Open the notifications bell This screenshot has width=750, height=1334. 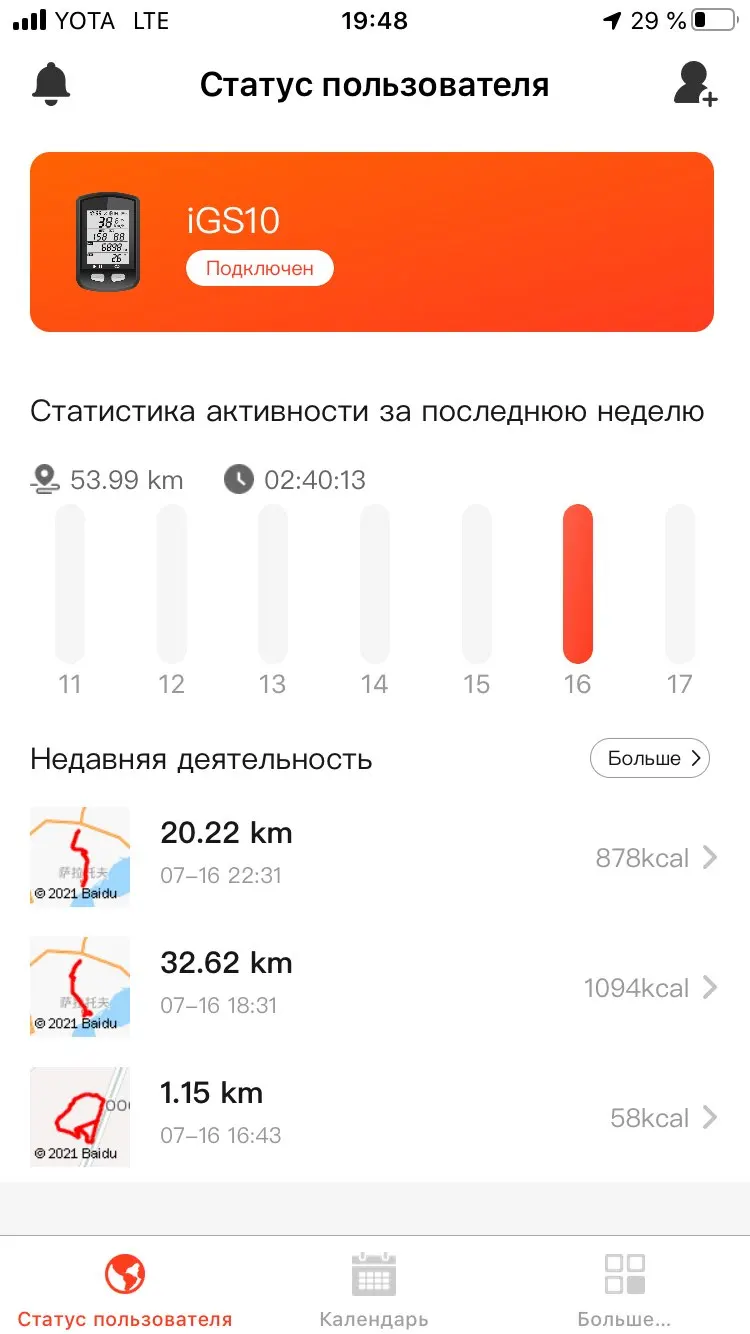[x=51, y=84]
